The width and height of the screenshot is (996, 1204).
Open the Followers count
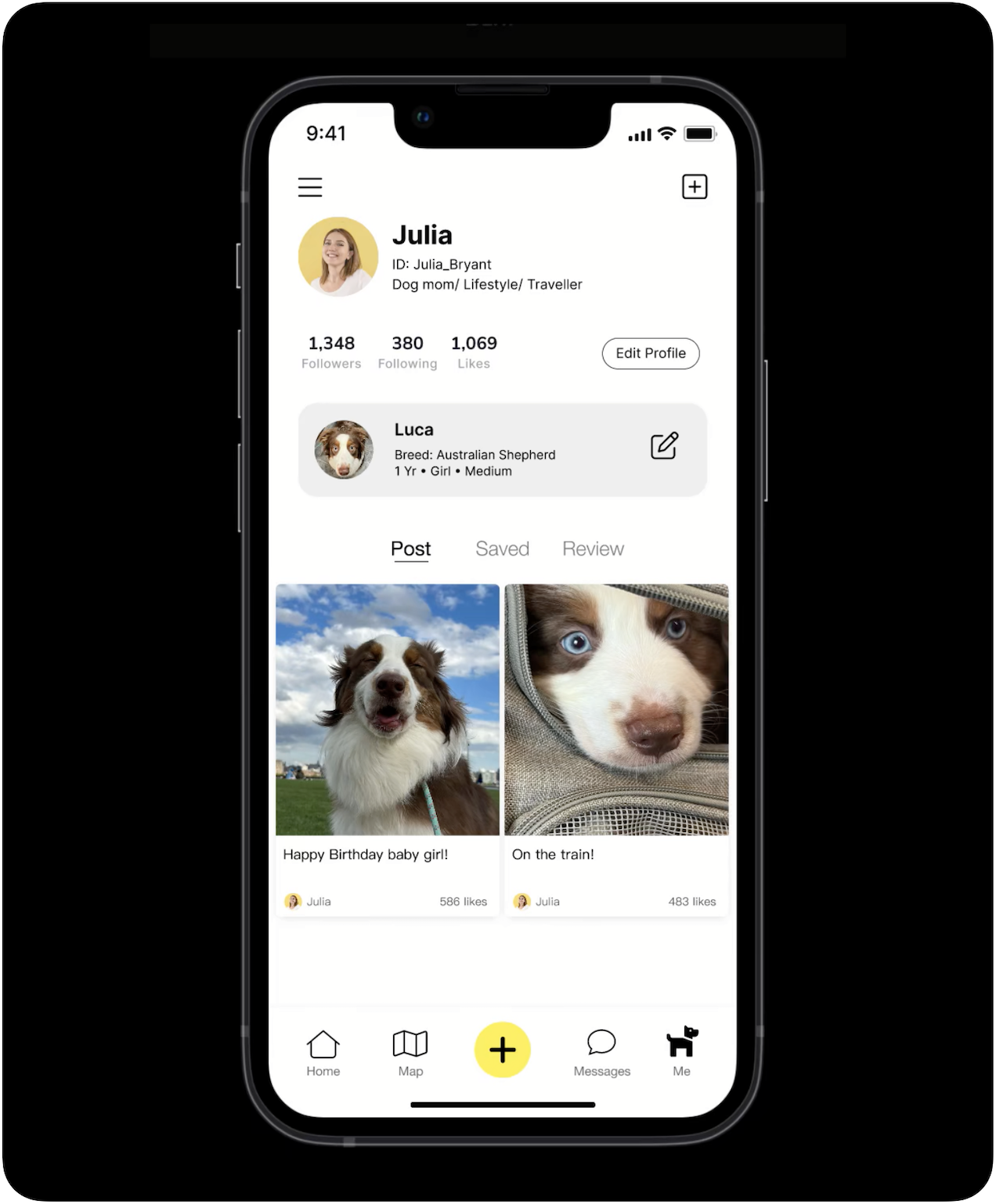331,351
